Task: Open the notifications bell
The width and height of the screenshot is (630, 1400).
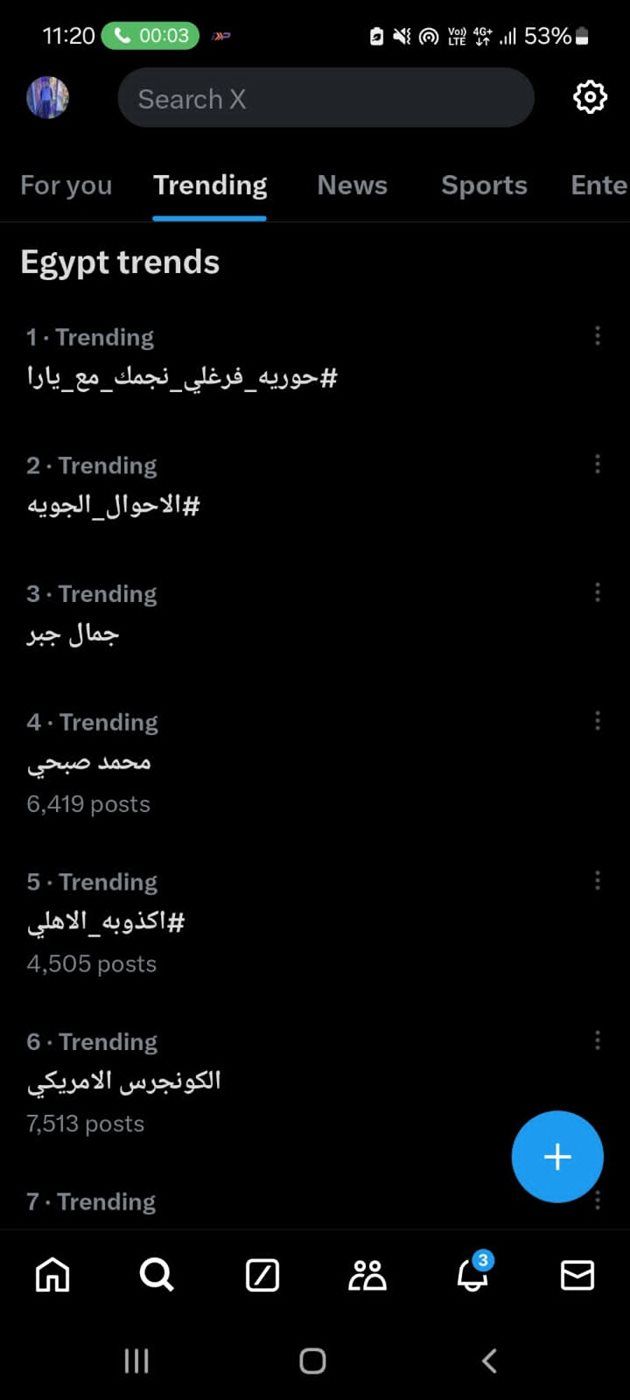Action: coord(472,1275)
